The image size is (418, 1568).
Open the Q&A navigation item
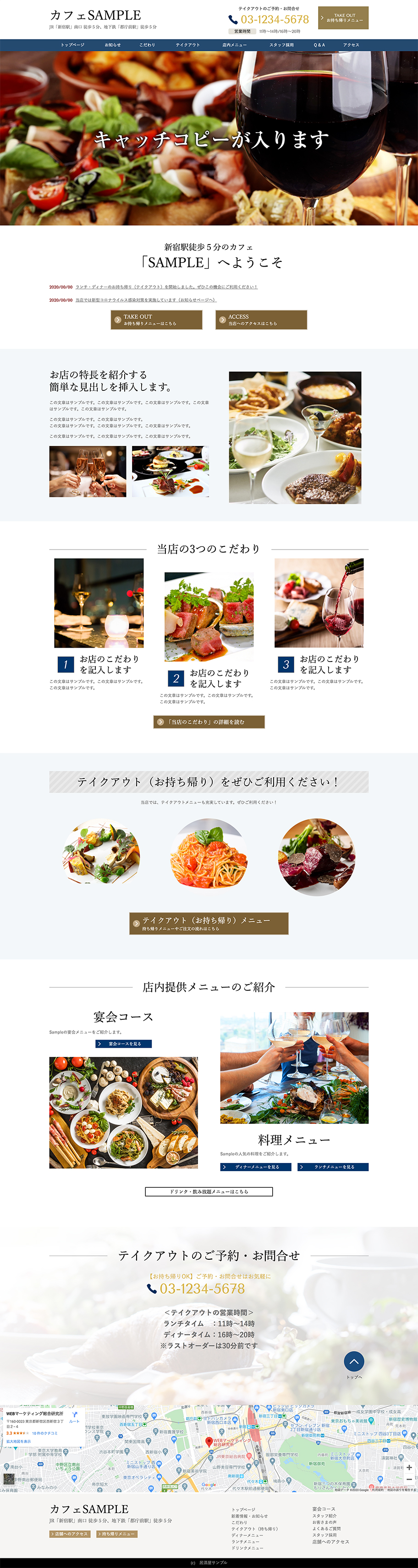pos(319,45)
